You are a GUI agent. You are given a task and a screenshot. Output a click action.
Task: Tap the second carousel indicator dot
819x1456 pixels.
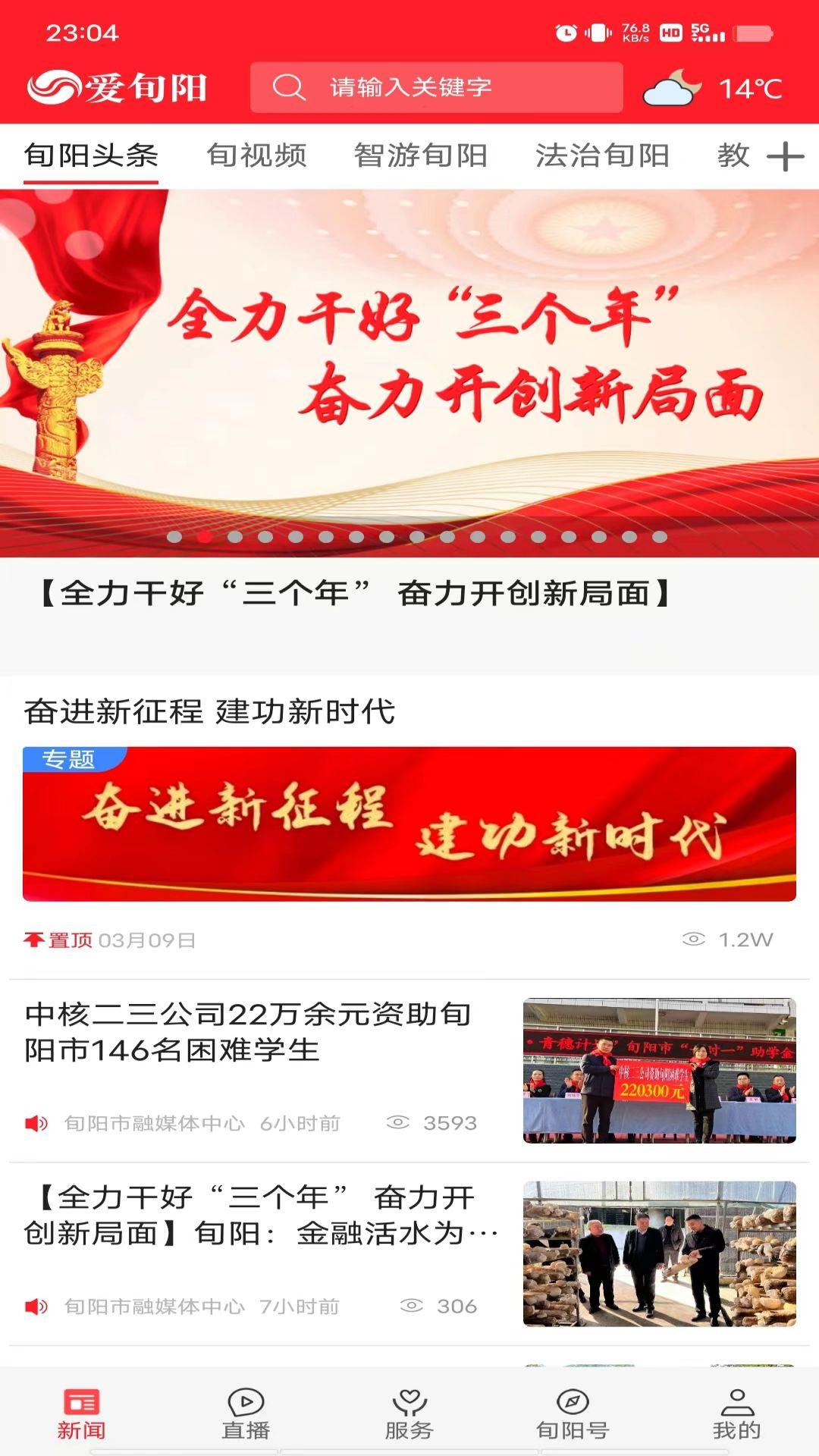[206, 538]
